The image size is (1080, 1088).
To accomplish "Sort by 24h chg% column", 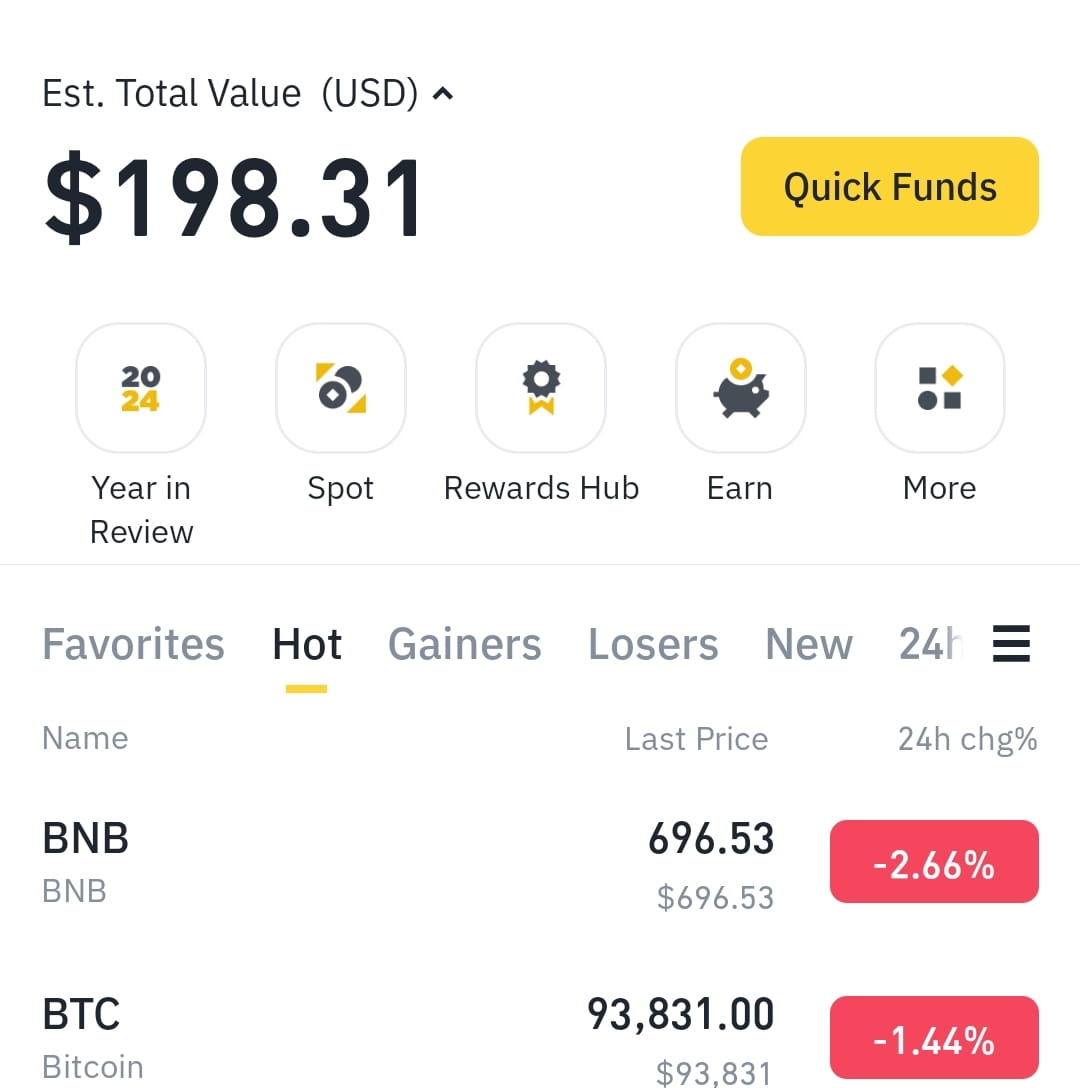I will [968, 738].
